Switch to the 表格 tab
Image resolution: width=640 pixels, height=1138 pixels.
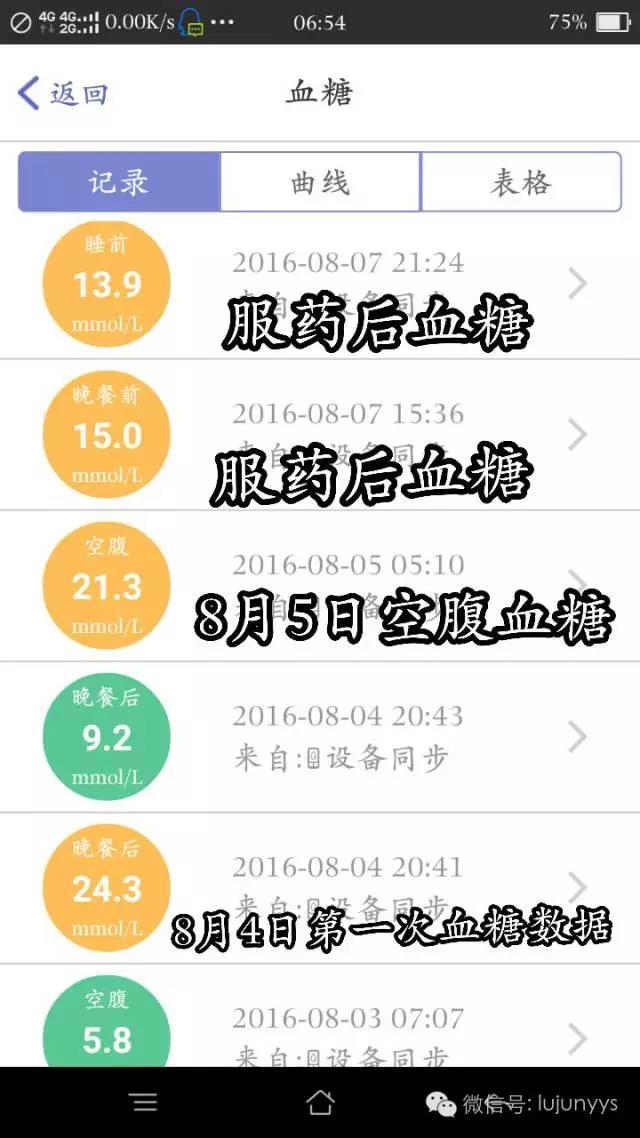(x=521, y=181)
